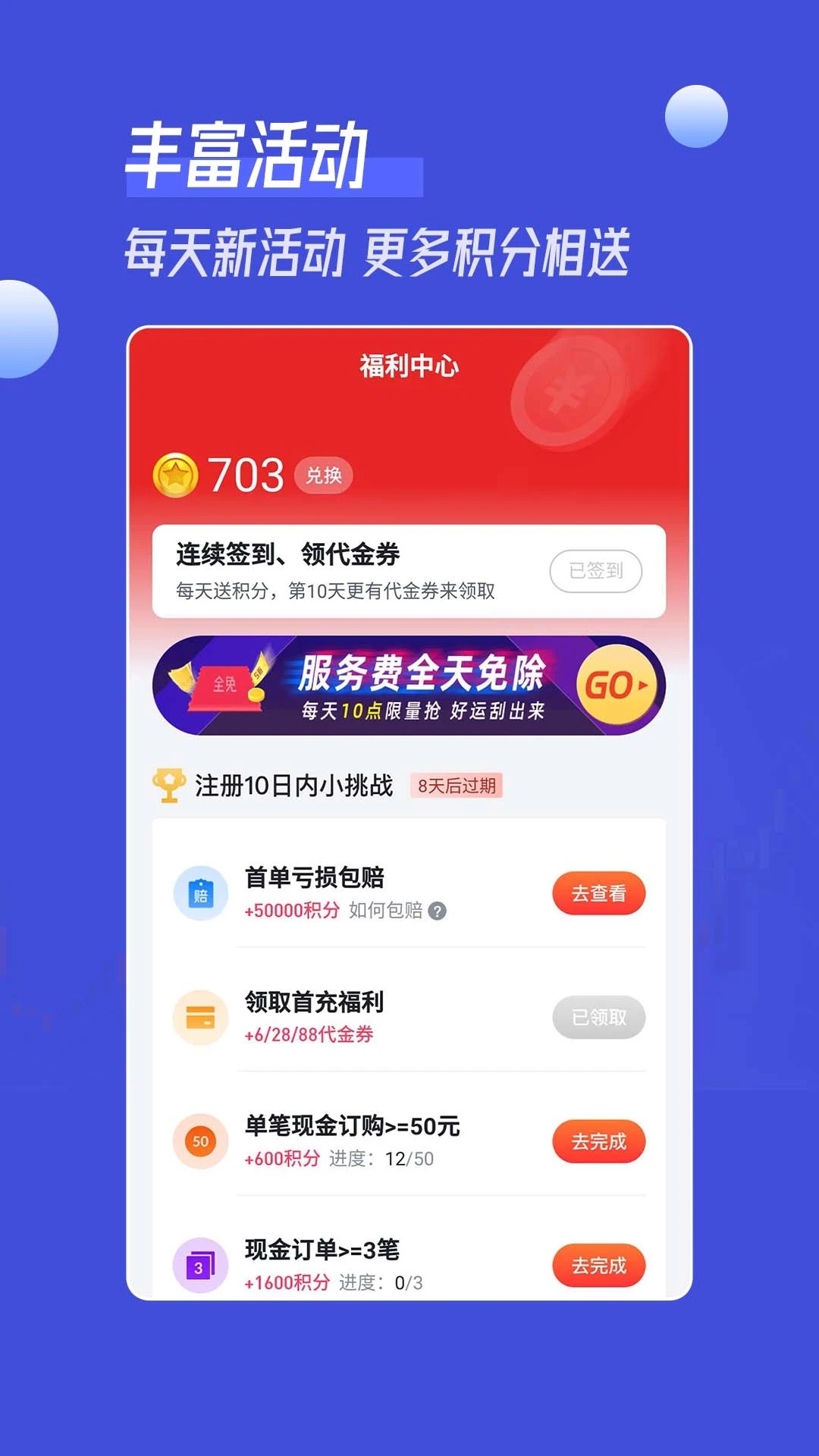Tap 去完成 for 单笔现金订购>=50元
Screen dimensions: 819x1456
coord(599,1140)
